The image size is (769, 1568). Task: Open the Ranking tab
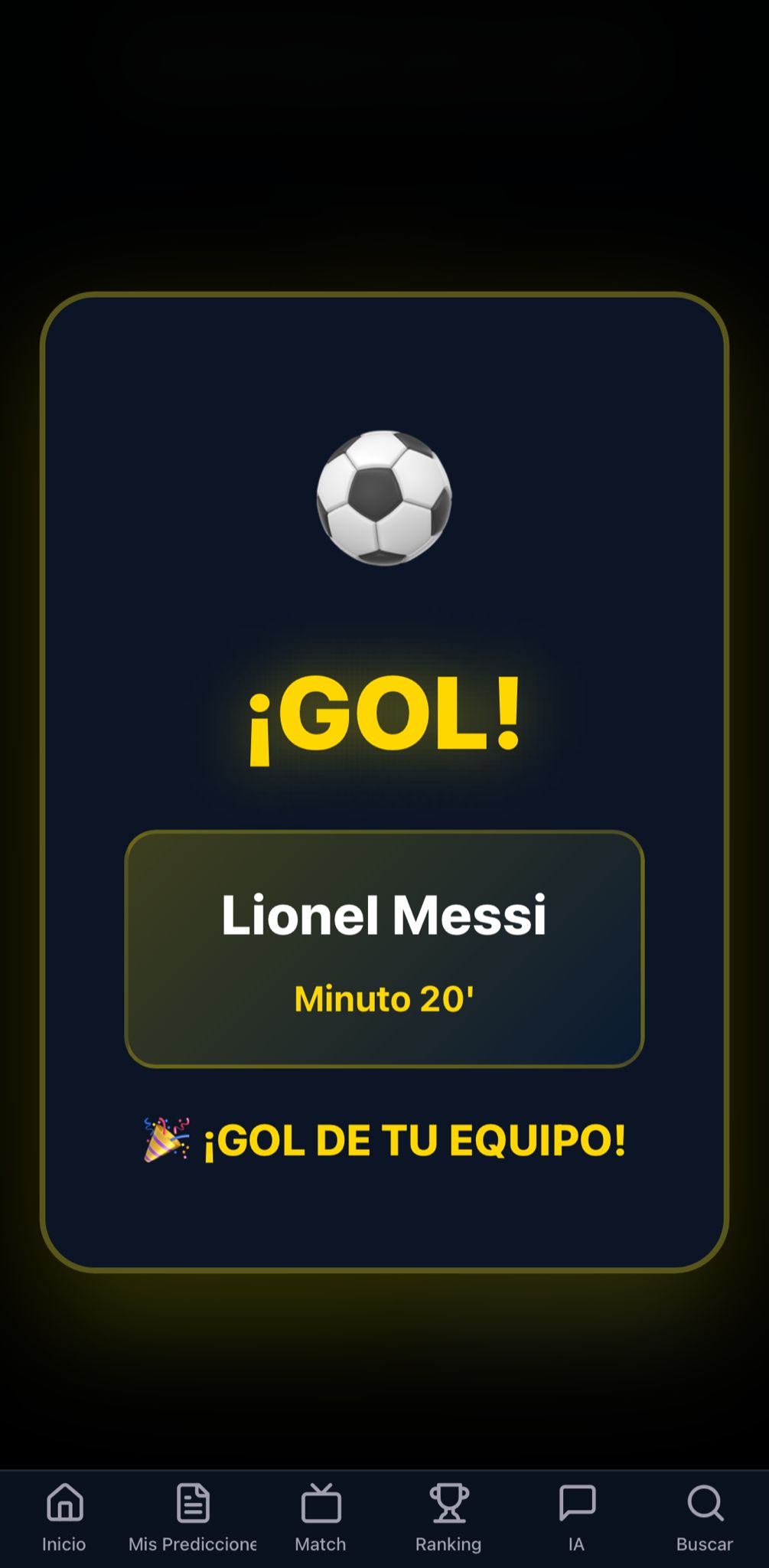[448, 1517]
